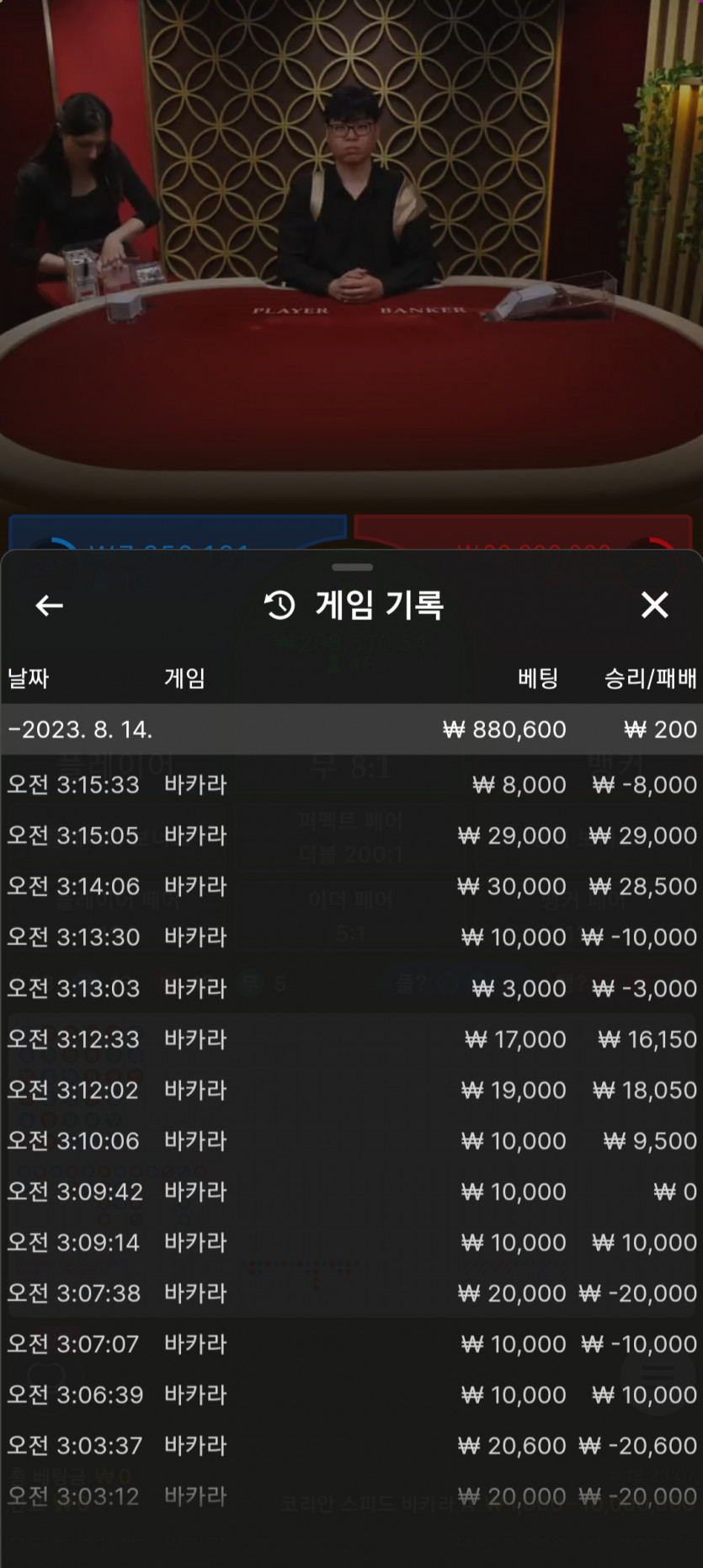703x1568 pixels.
Task: Select the 3:09:14 baccarat record
Action: 352,1242
